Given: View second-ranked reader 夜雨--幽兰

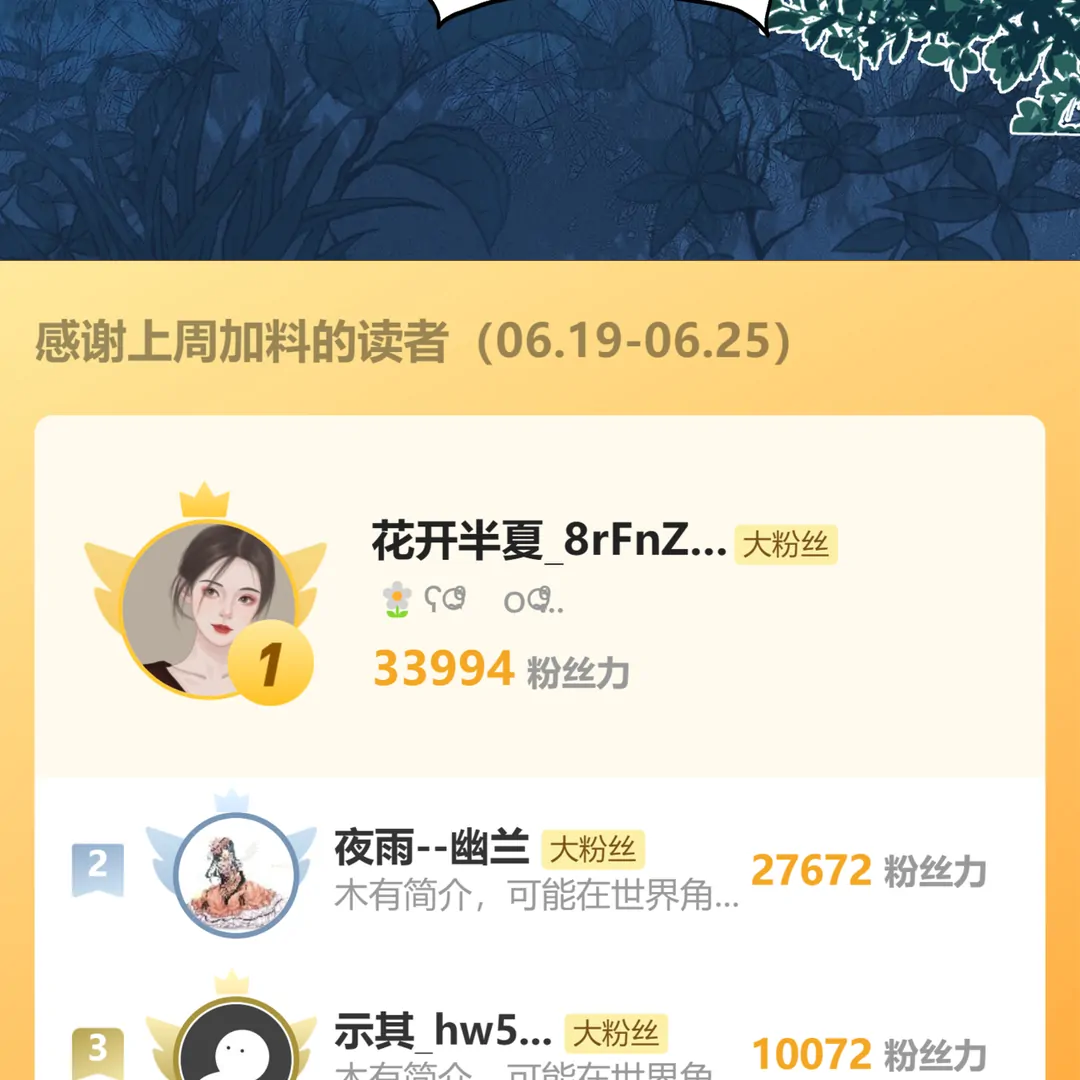Looking at the screenshot, I should [431, 850].
